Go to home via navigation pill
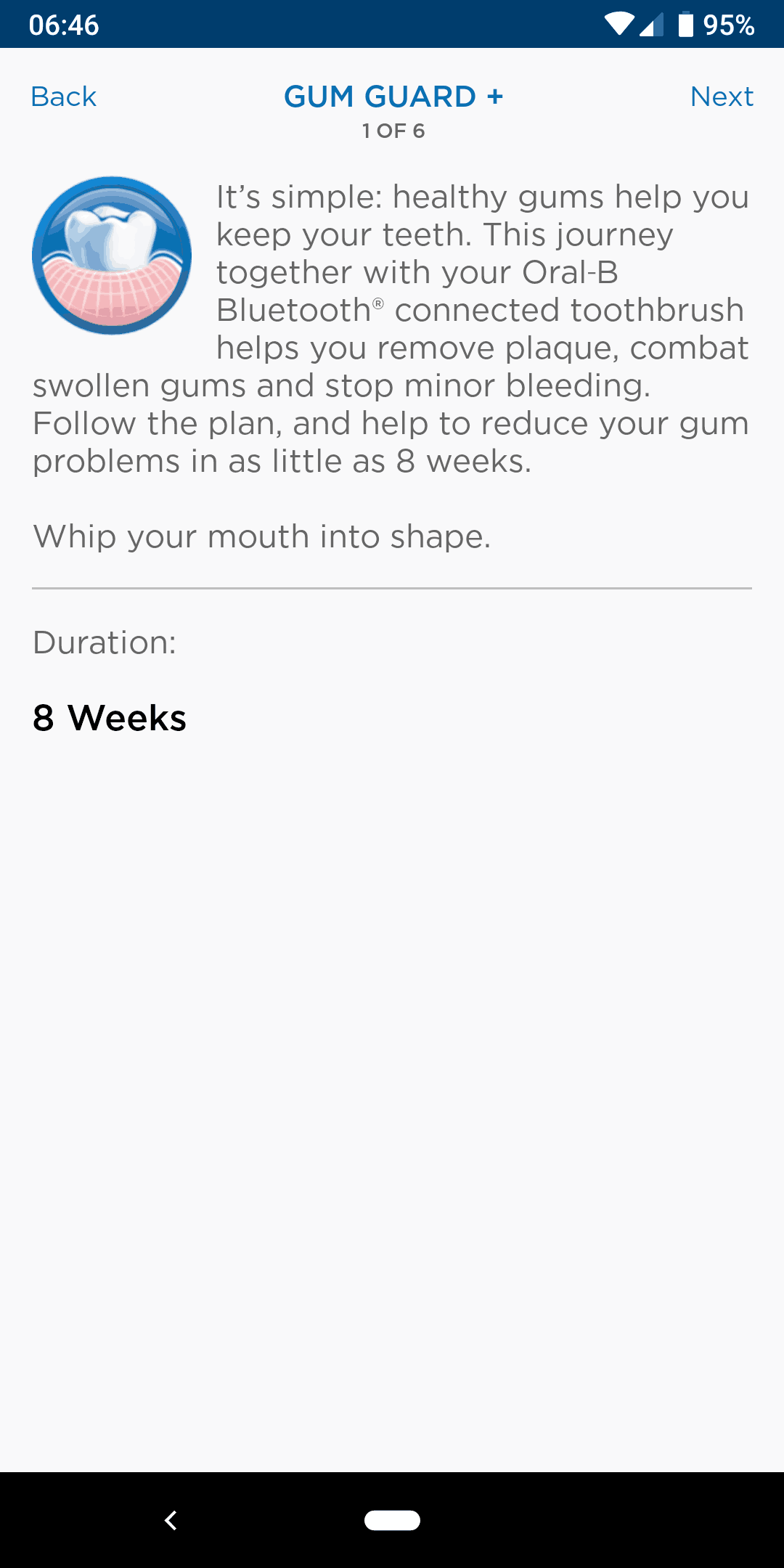Viewport: 784px width, 1568px height. coord(392,1520)
